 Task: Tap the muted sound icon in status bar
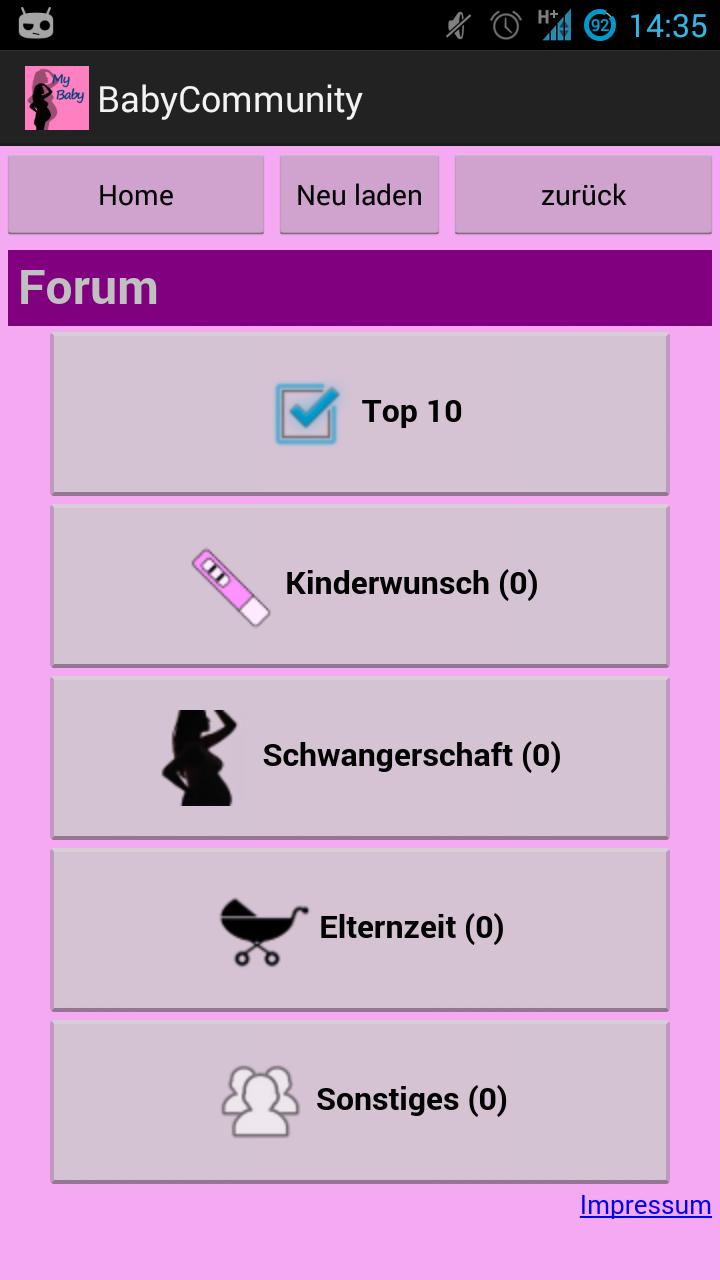pyautogui.click(x=455, y=24)
